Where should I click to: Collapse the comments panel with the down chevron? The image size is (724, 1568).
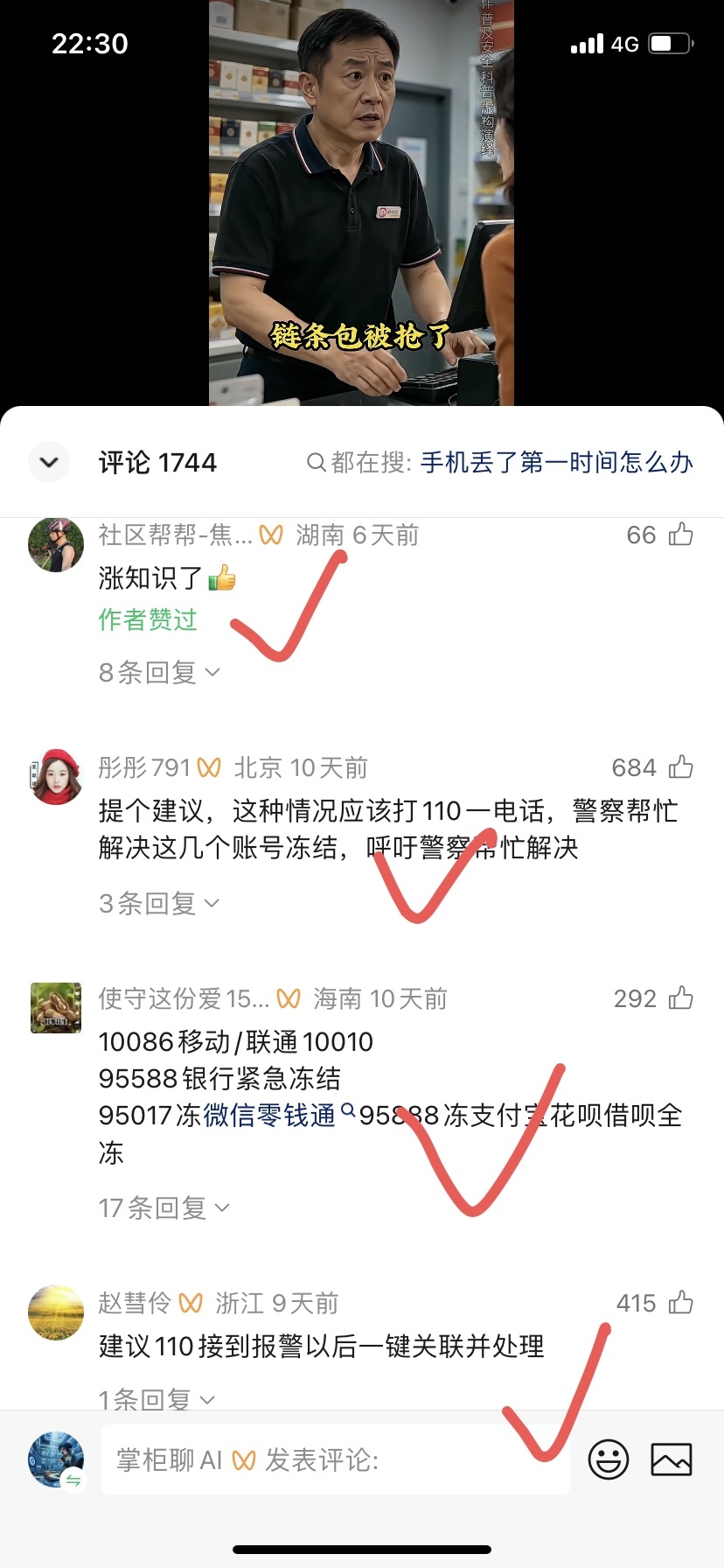click(49, 462)
